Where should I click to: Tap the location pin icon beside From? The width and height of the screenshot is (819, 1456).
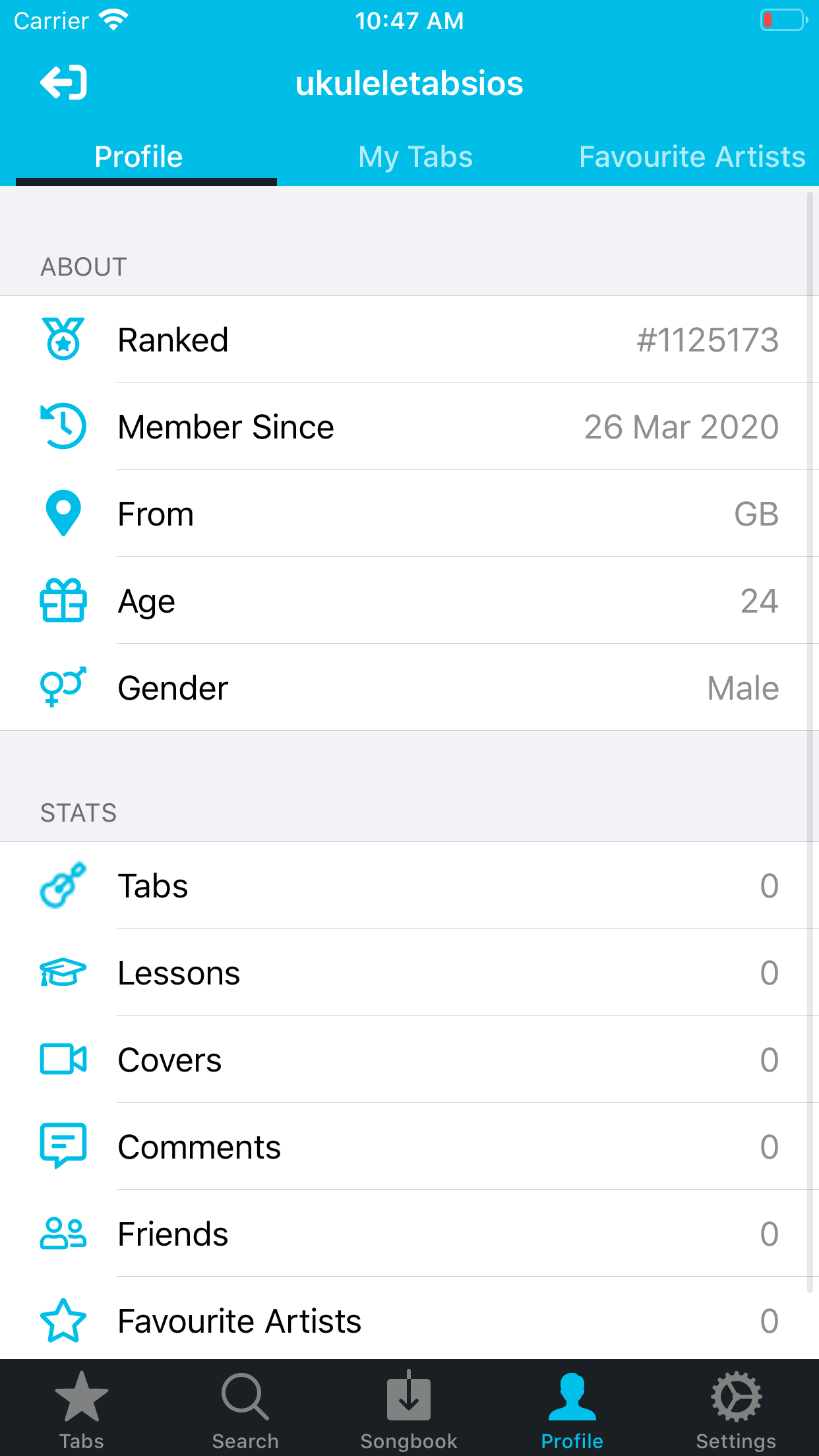(x=63, y=513)
